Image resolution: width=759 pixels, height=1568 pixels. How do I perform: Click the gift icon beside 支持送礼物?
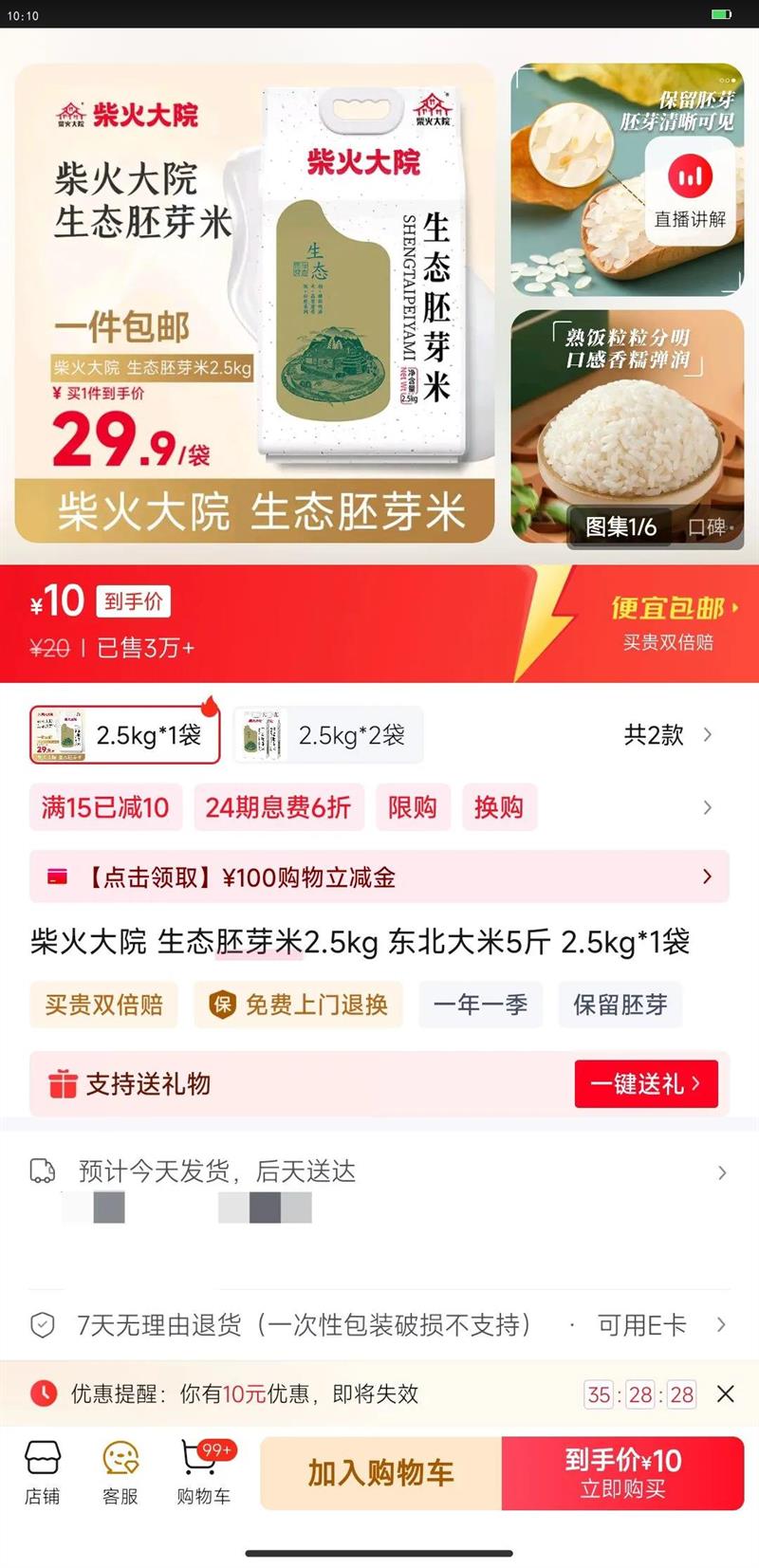(63, 1083)
